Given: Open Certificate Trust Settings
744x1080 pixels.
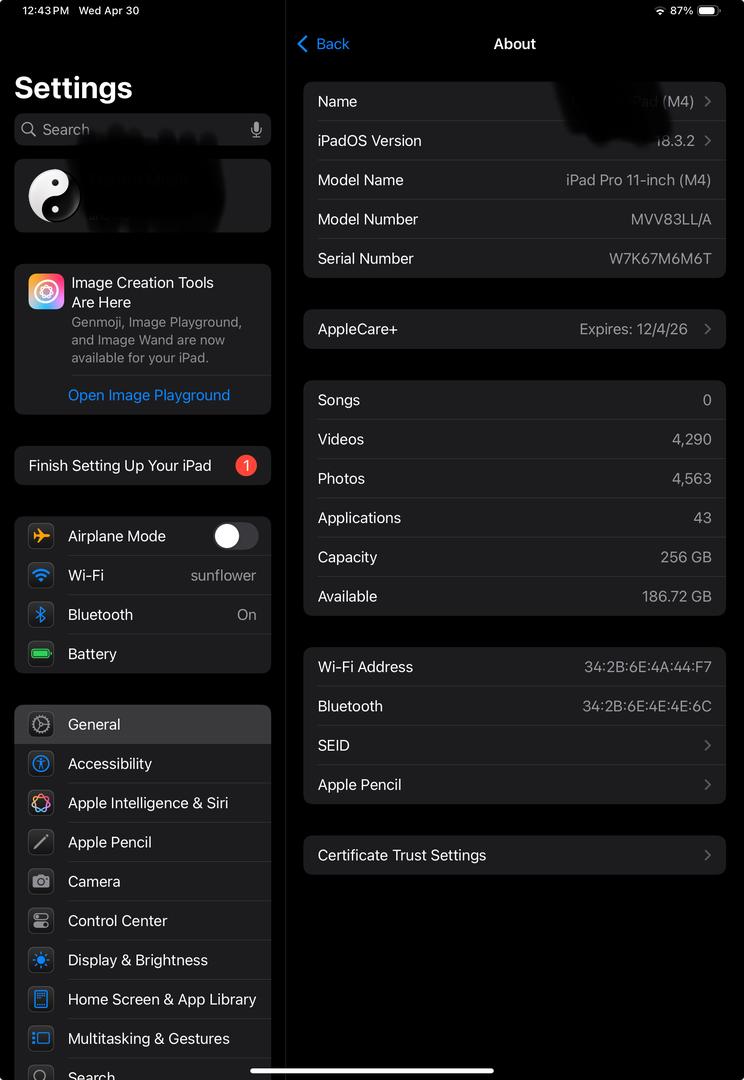Looking at the screenshot, I should pos(514,856).
